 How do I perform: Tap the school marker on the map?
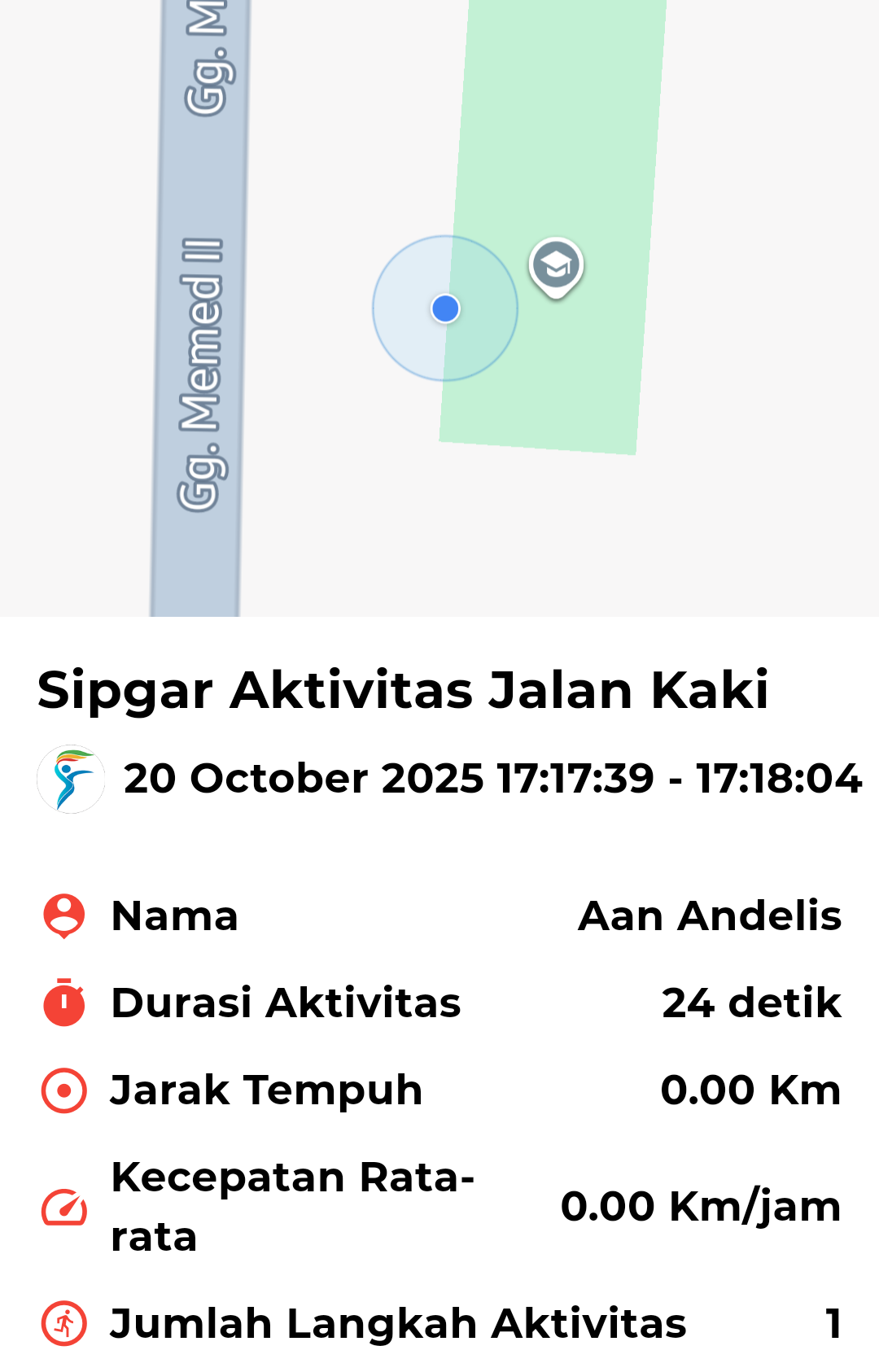[556, 266]
